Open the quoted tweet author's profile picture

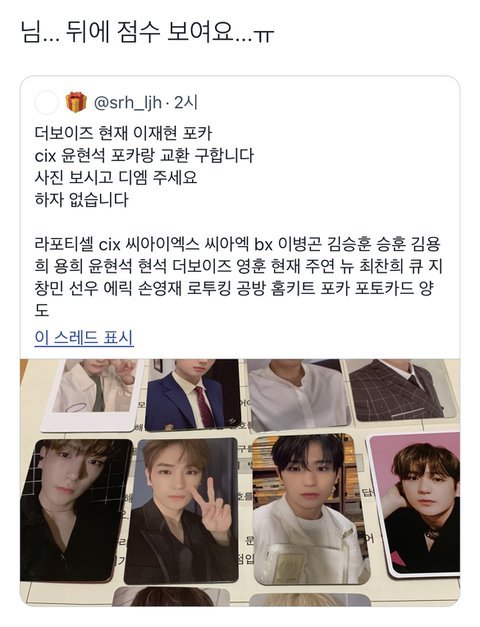pyautogui.click(x=46, y=103)
